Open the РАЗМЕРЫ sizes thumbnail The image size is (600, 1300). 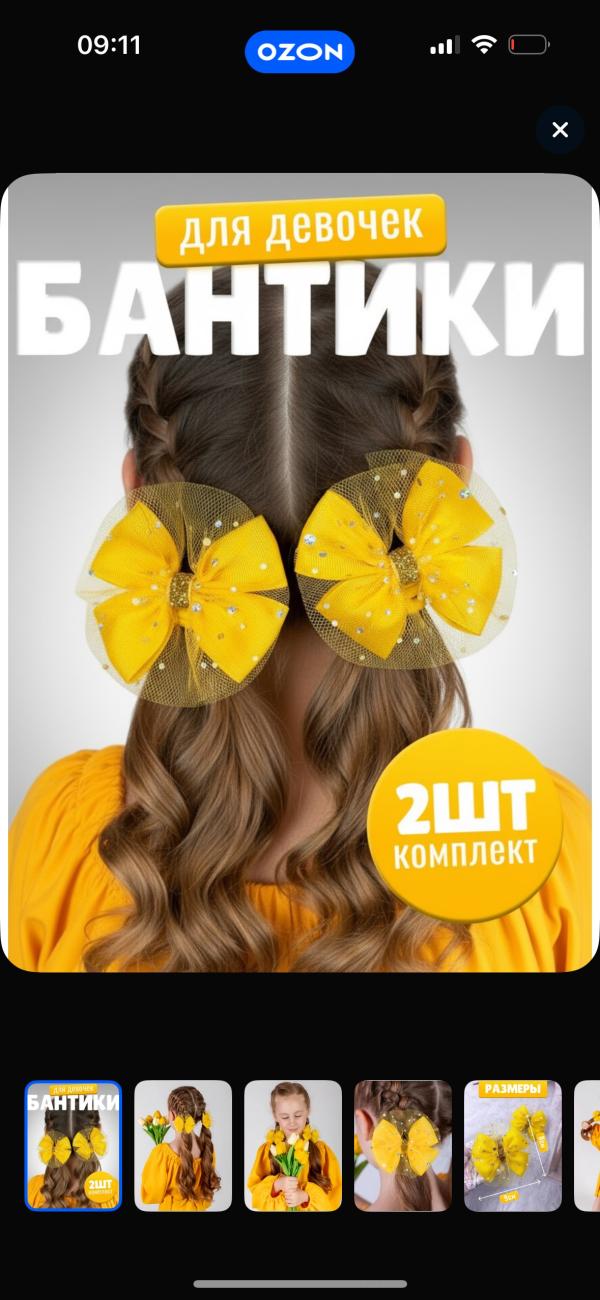[513, 1146]
